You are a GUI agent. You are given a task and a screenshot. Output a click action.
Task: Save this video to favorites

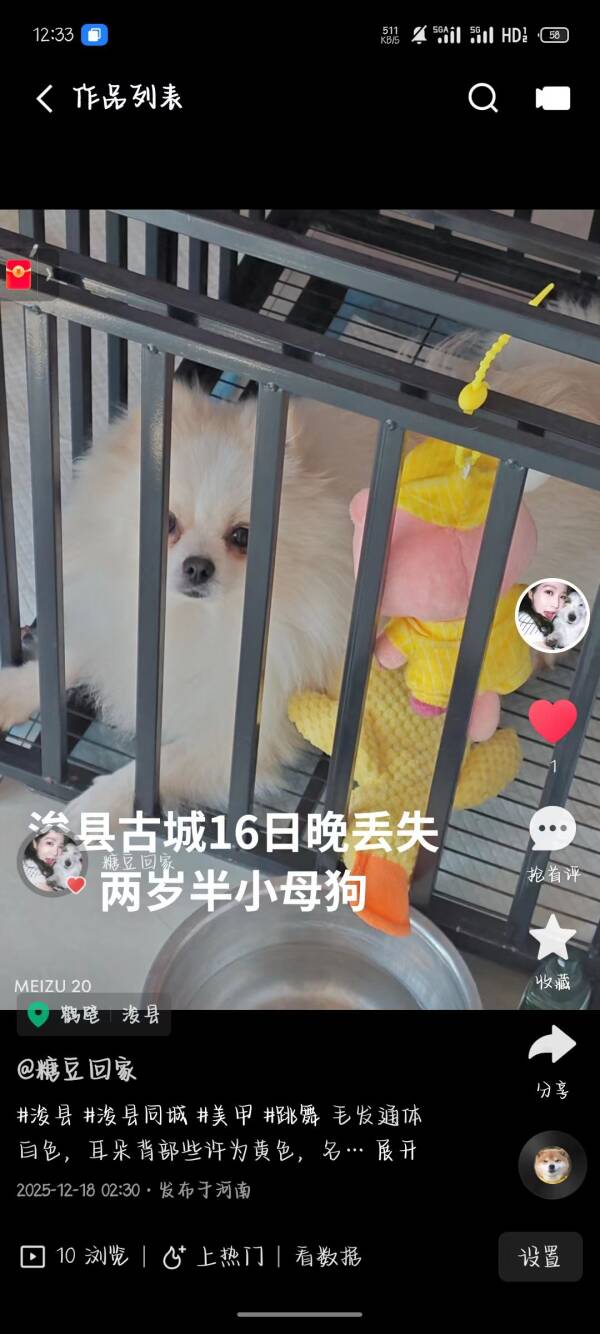tap(552, 939)
